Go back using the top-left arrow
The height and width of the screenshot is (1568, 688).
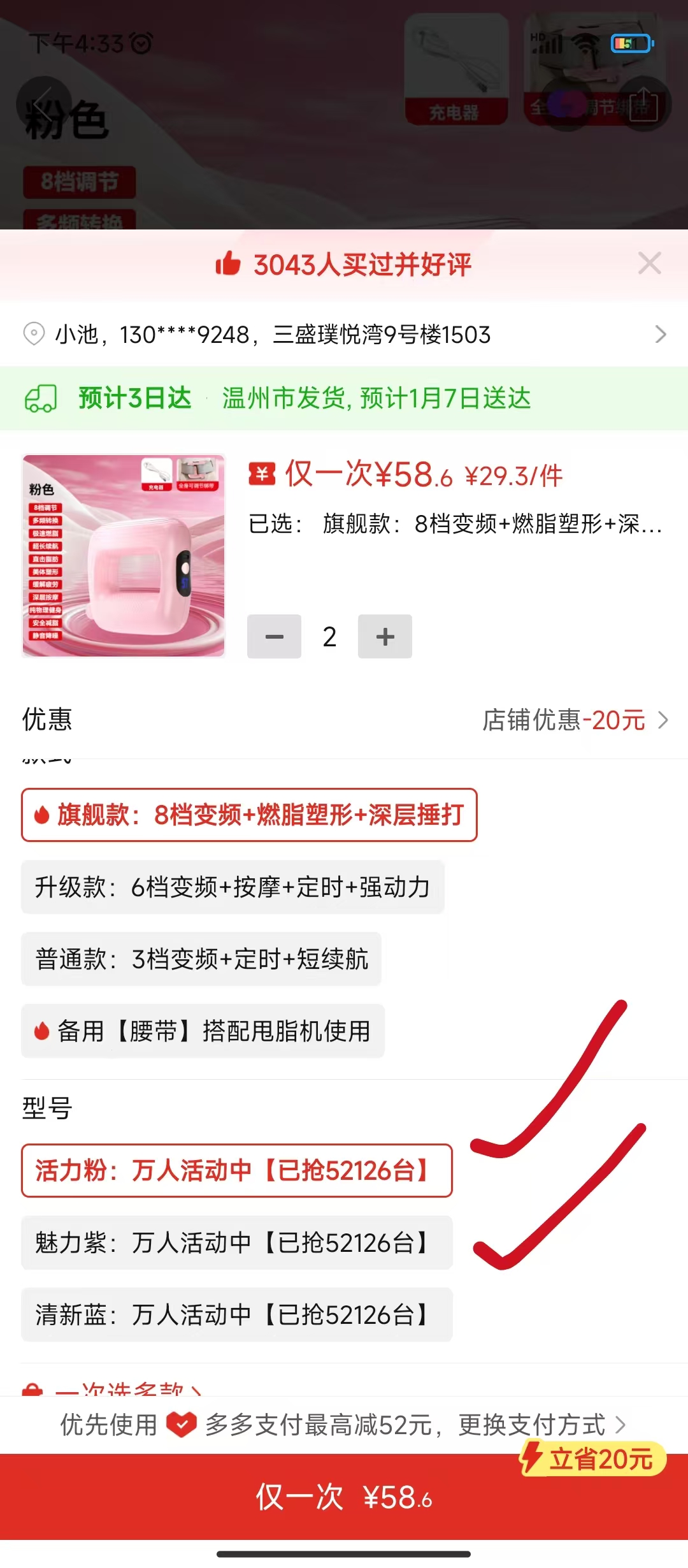(x=43, y=104)
